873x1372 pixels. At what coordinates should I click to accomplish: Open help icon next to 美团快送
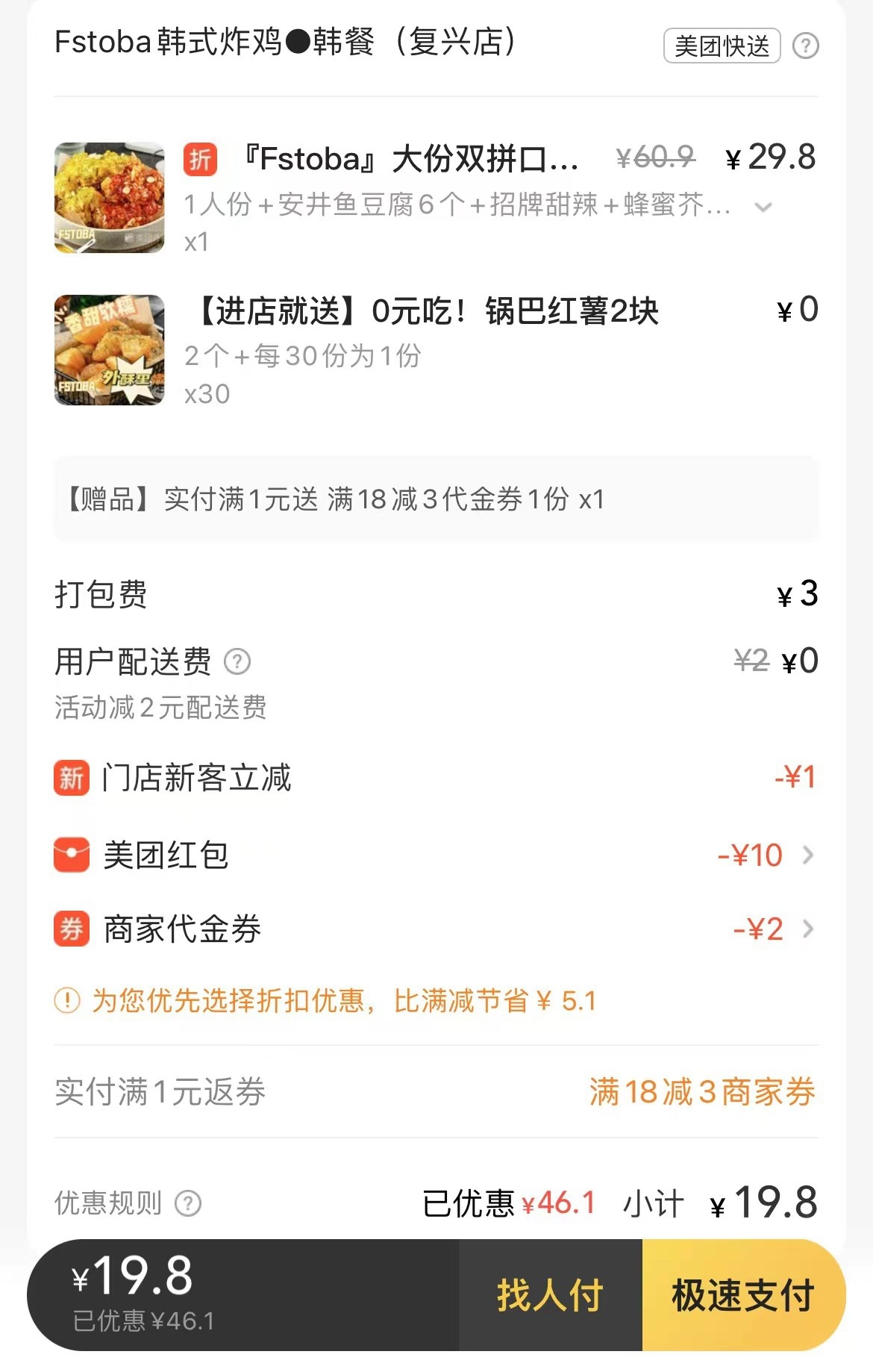805,46
